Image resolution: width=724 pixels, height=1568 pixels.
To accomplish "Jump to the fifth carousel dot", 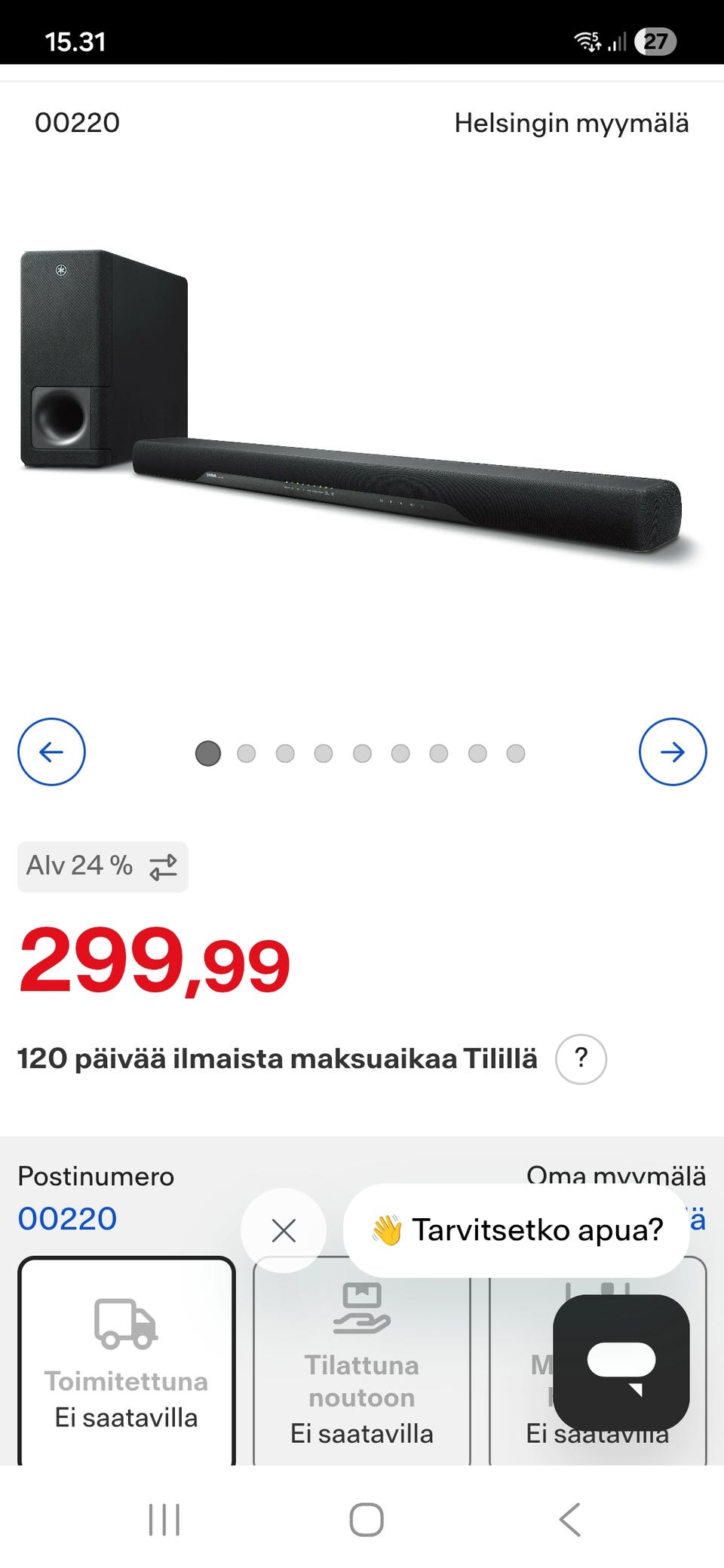I will (x=362, y=752).
